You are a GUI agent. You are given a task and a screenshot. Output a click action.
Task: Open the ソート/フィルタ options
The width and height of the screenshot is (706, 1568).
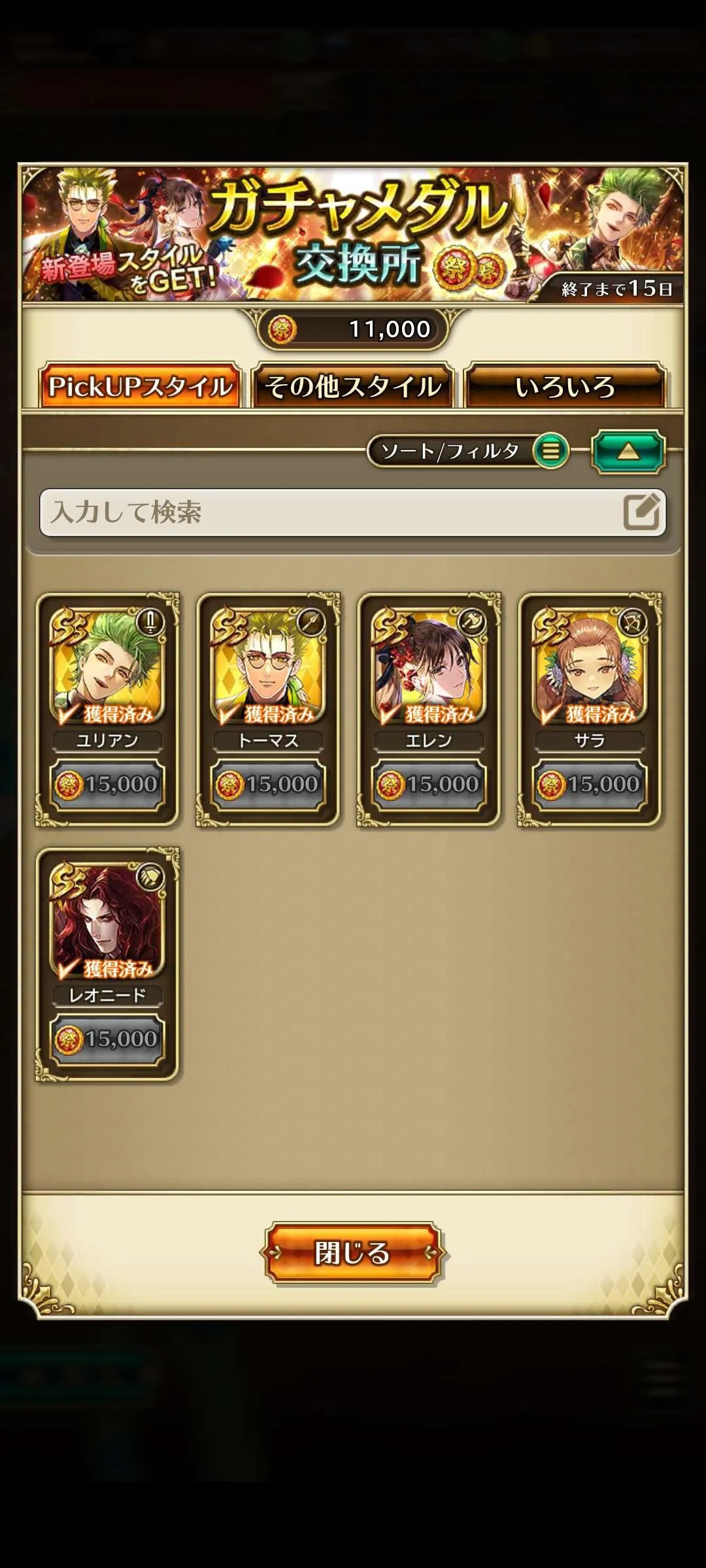(468, 451)
